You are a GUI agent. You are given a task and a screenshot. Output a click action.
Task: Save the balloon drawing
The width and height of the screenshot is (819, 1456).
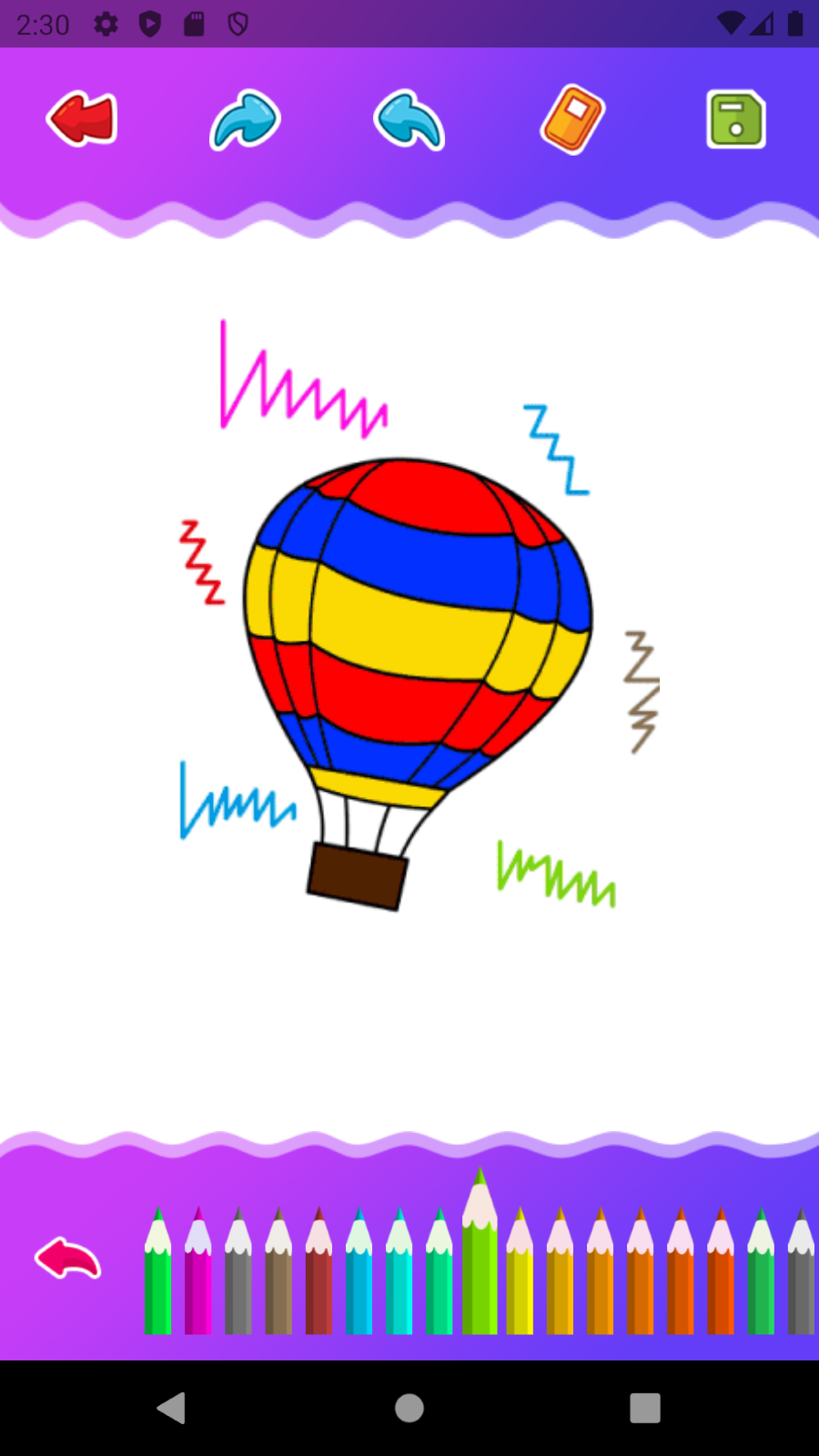click(736, 119)
